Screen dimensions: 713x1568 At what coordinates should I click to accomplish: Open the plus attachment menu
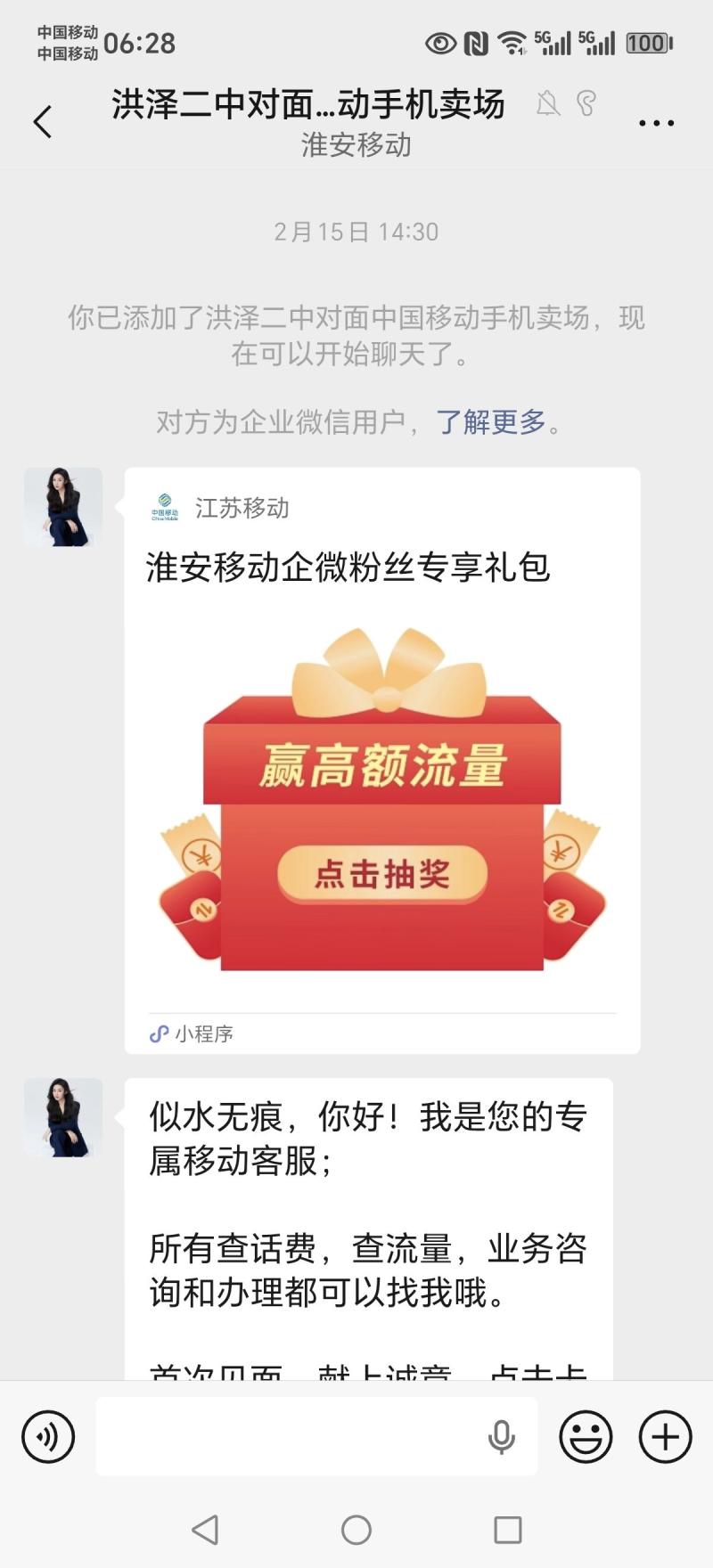click(x=665, y=1436)
